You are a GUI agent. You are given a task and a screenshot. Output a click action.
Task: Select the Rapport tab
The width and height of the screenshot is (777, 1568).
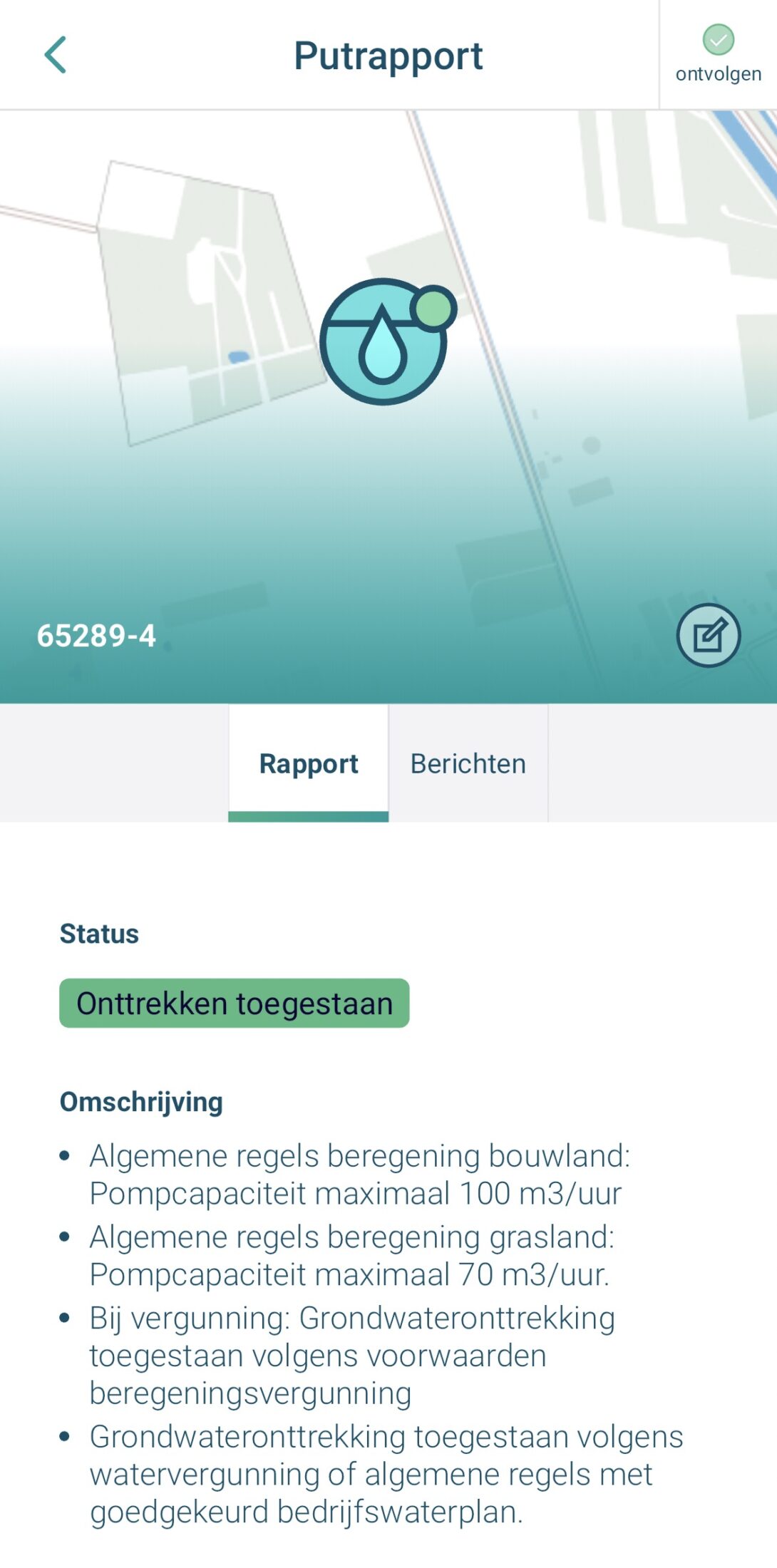(309, 763)
